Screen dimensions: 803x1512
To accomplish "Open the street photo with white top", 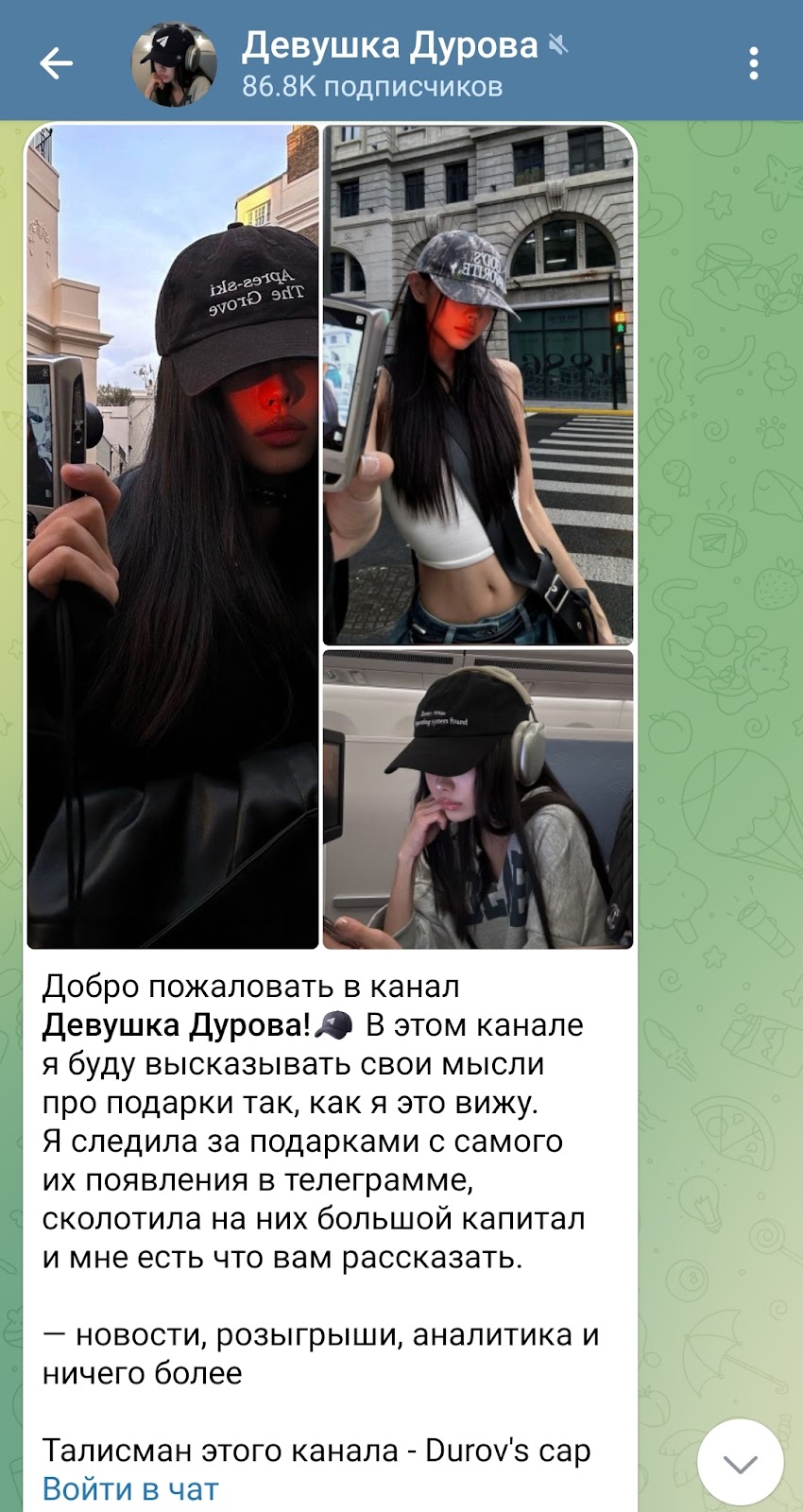I will 478,386.
